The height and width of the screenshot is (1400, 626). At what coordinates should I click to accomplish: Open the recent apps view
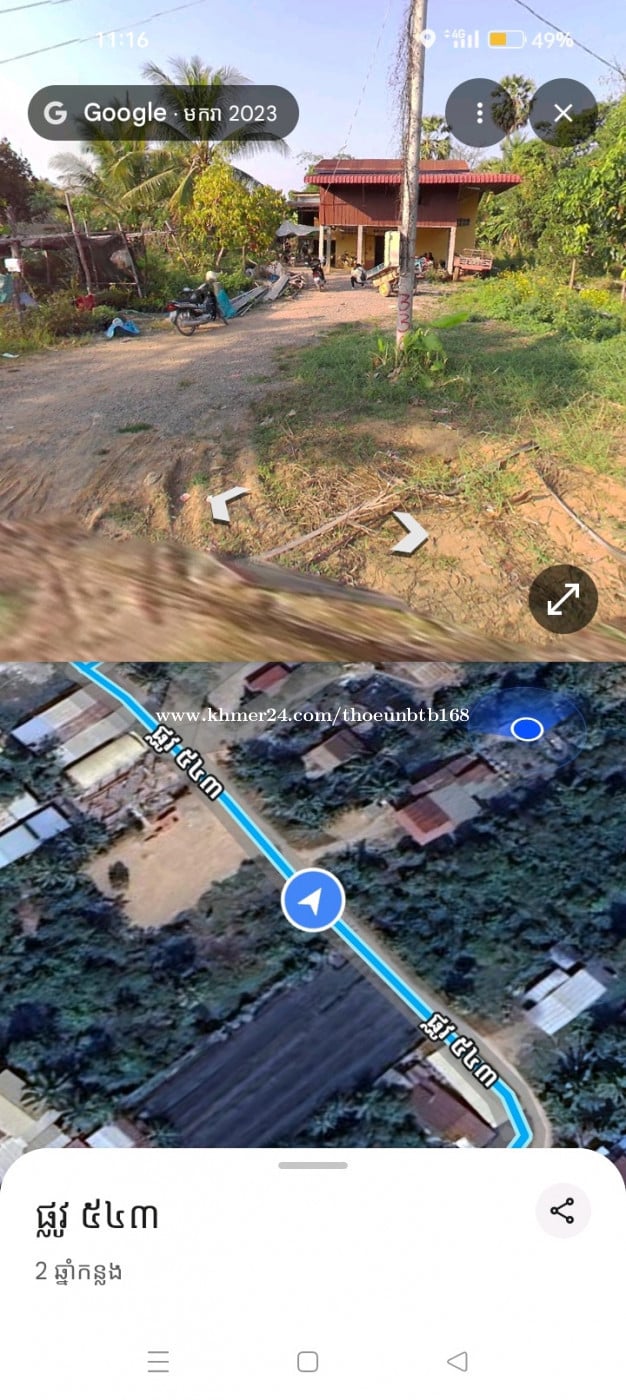158,1361
